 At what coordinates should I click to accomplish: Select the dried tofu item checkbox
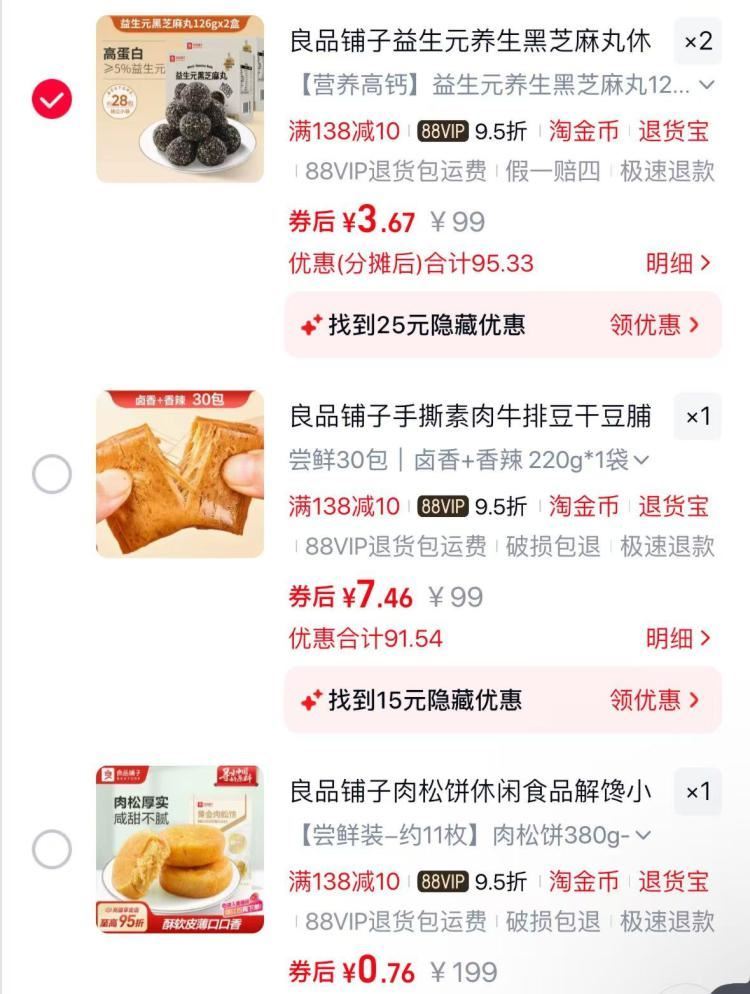click(x=50, y=474)
